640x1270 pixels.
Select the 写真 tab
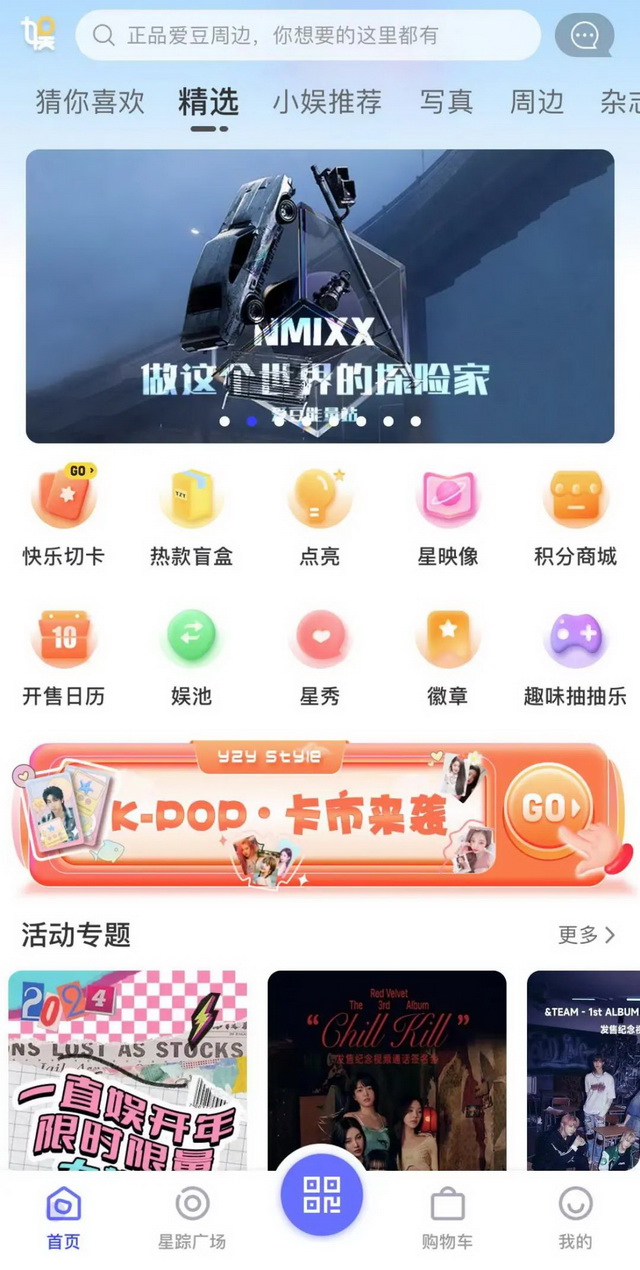coord(446,101)
